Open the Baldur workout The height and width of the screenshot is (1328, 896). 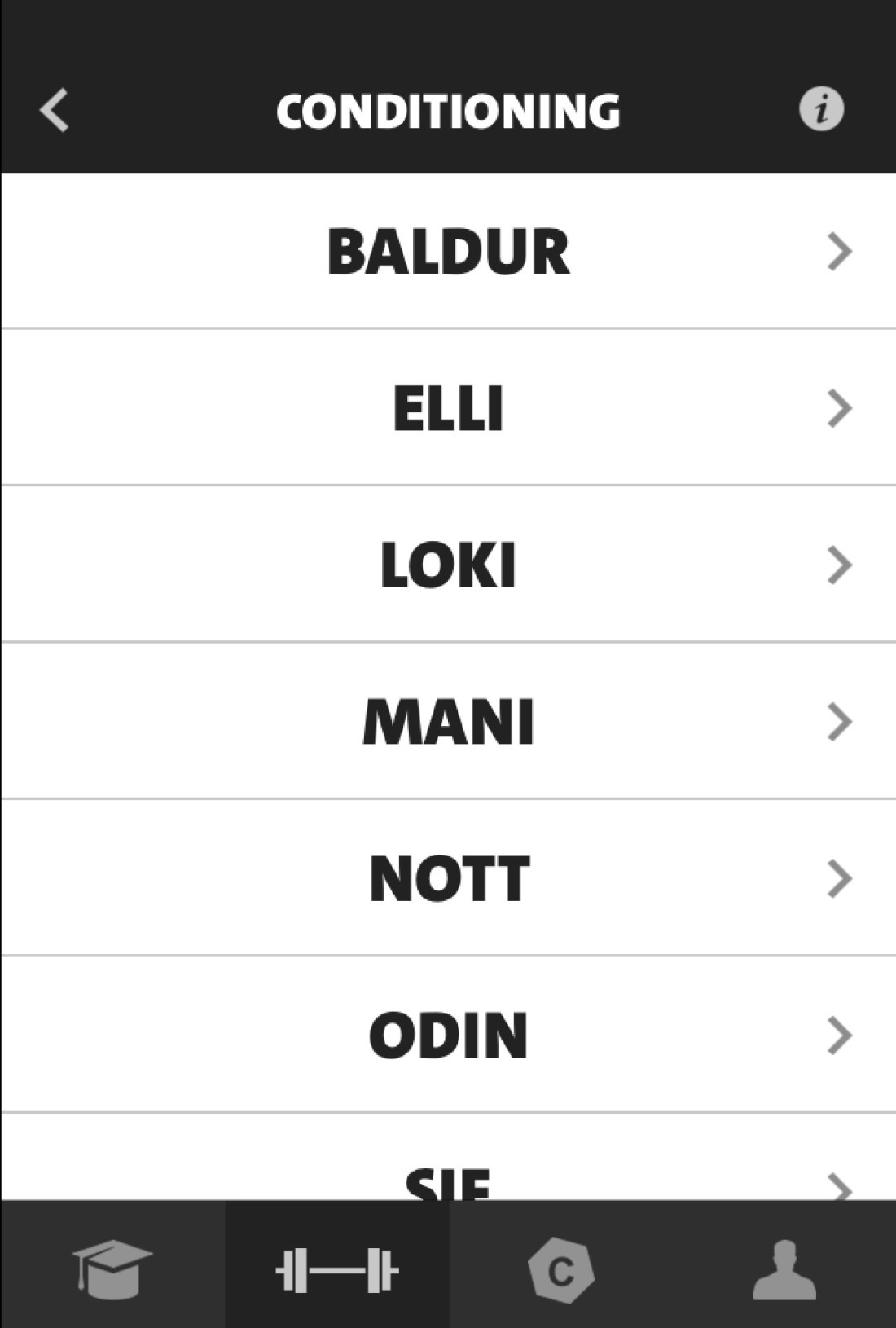tap(448, 251)
